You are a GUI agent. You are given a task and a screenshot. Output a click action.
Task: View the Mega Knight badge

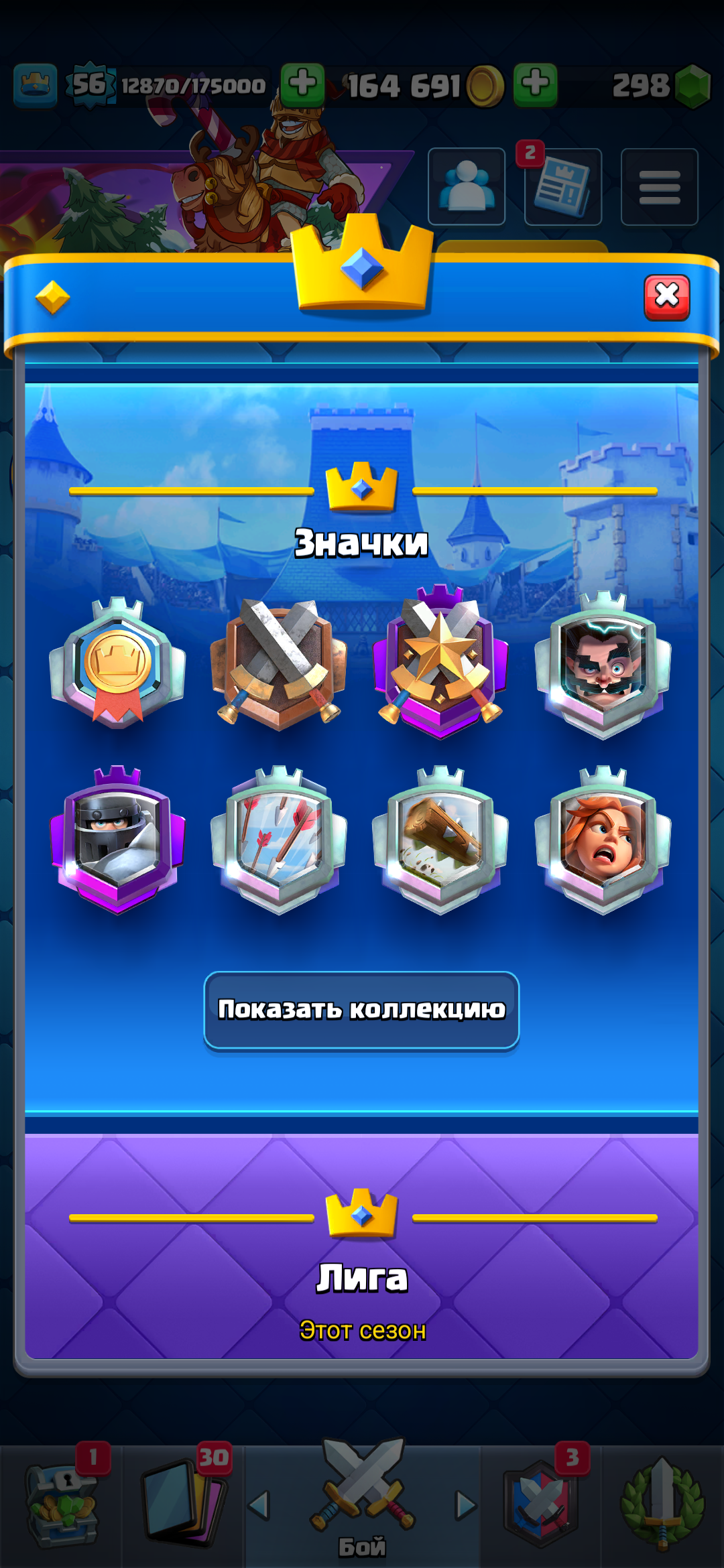click(117, 840)
